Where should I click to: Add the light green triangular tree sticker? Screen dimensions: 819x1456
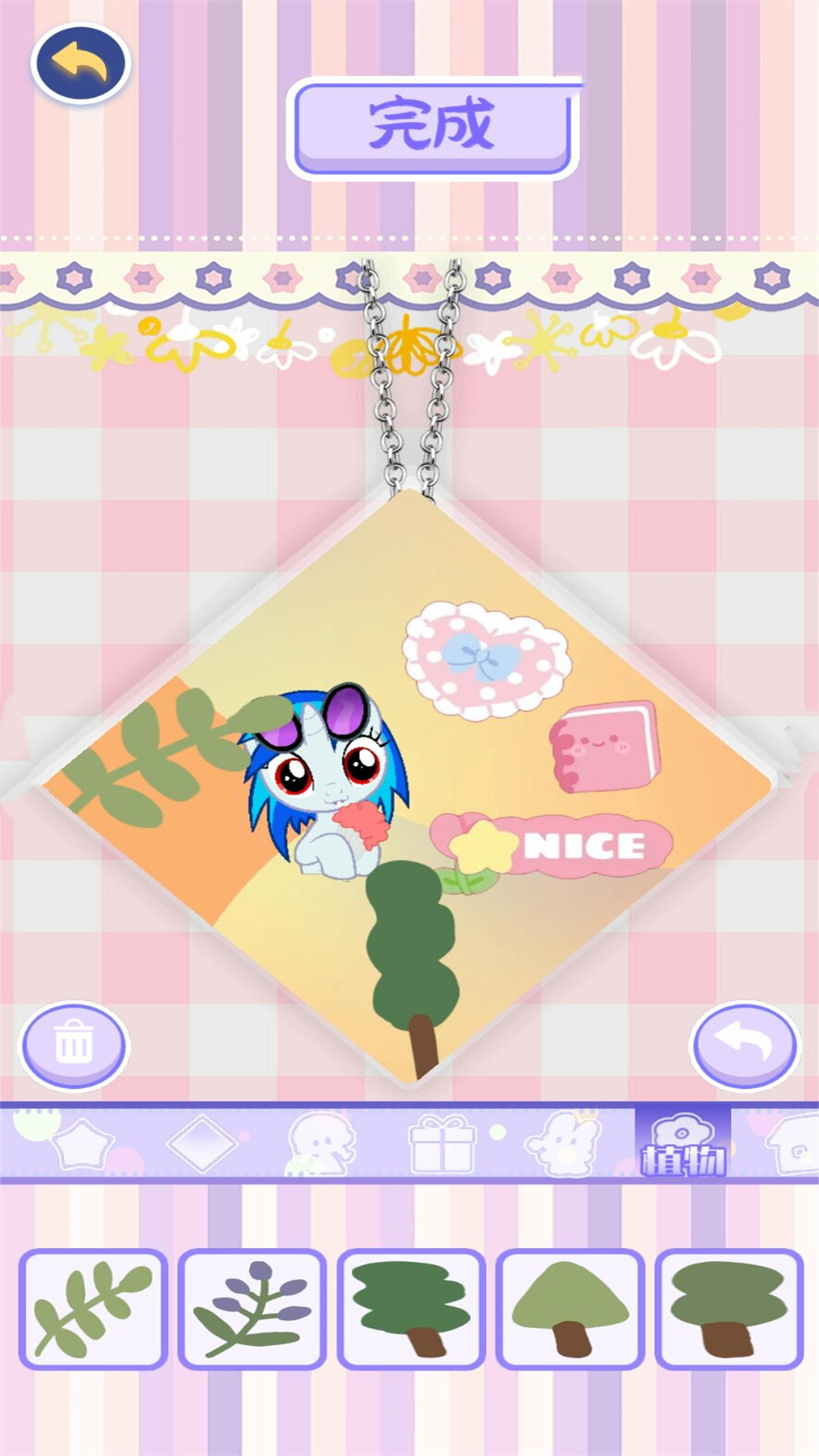[x=570, y=1309]
